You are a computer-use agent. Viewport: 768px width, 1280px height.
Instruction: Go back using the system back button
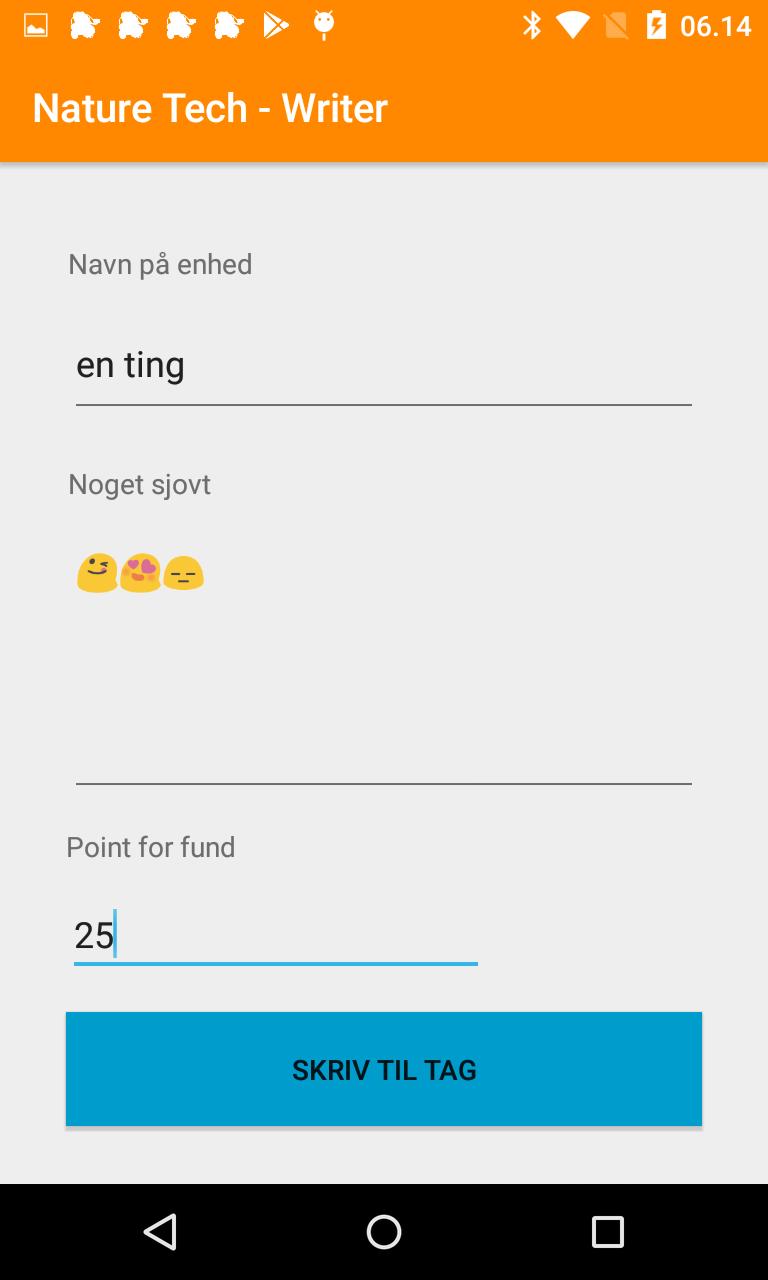pyautogui.click(x=160, y=1232)
